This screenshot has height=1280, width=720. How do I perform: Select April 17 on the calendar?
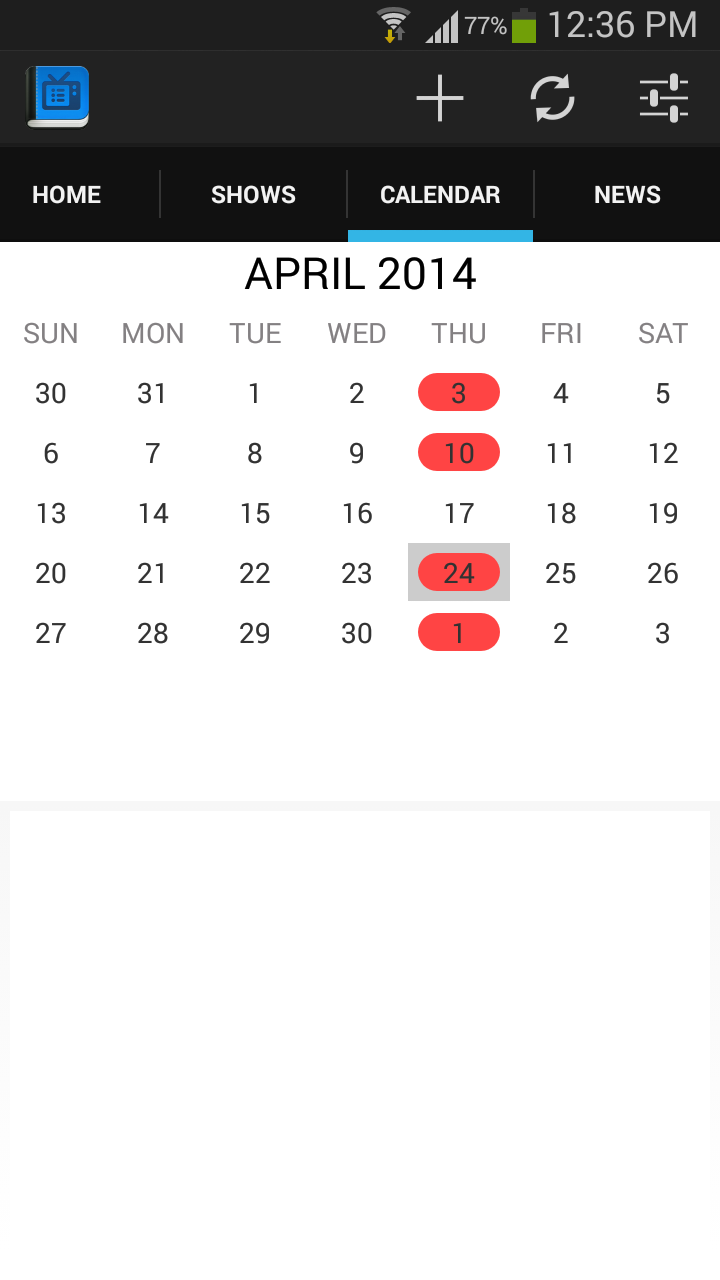click(x=459, y=513)
